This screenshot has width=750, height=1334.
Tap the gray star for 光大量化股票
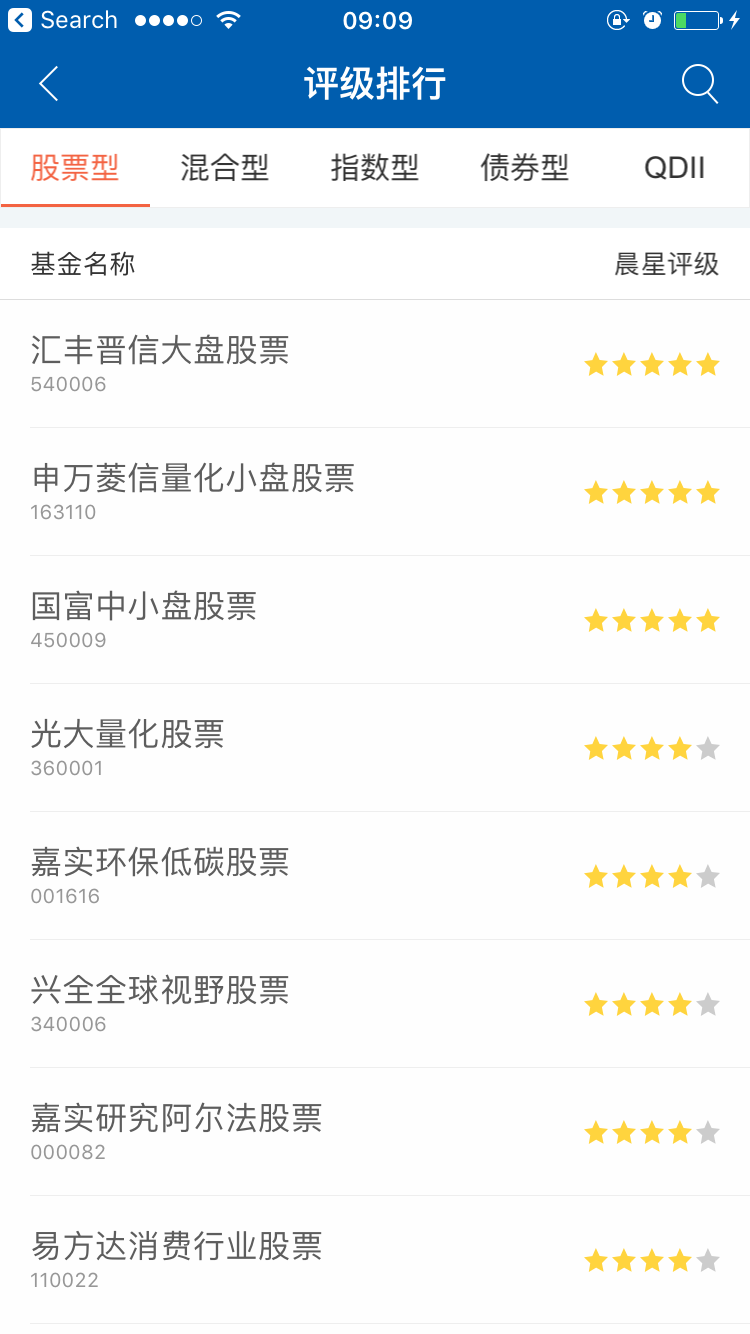(x=708, y=748)
